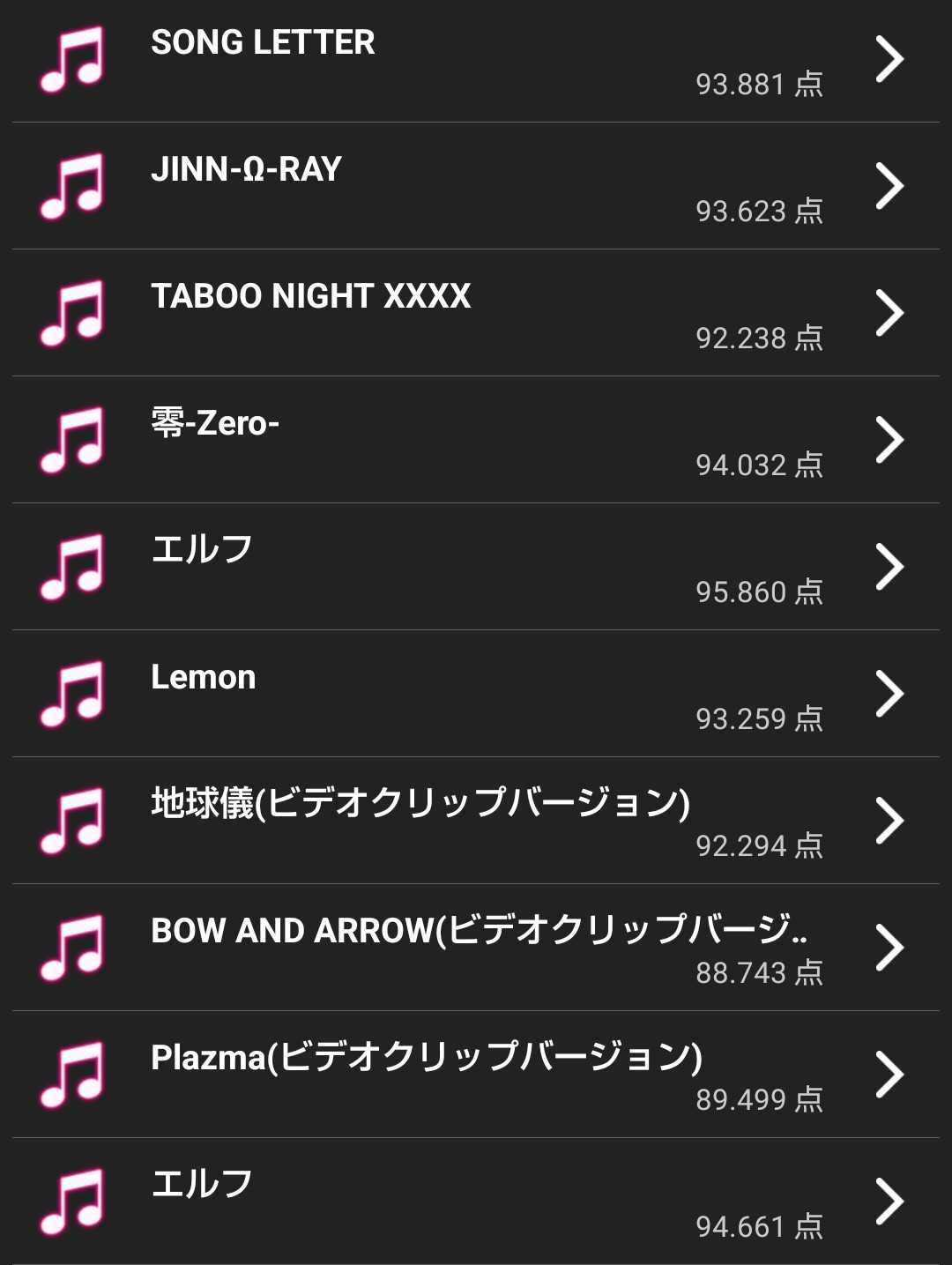The width and height of the screenshot is (952, 1265).
Task: Show the Lemon song score details
Action: tap(476, 694)
